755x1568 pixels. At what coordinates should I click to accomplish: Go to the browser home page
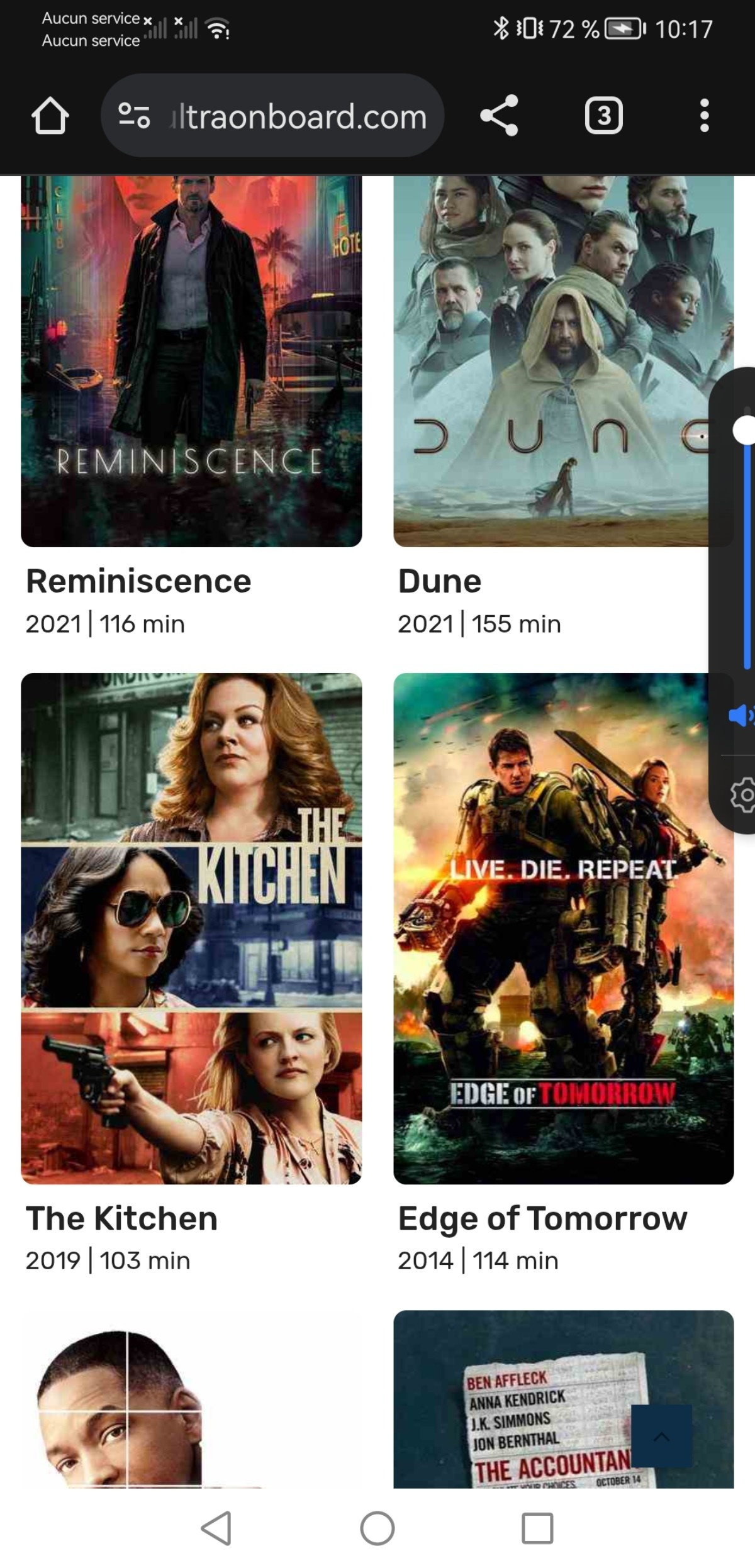point(50,116)
